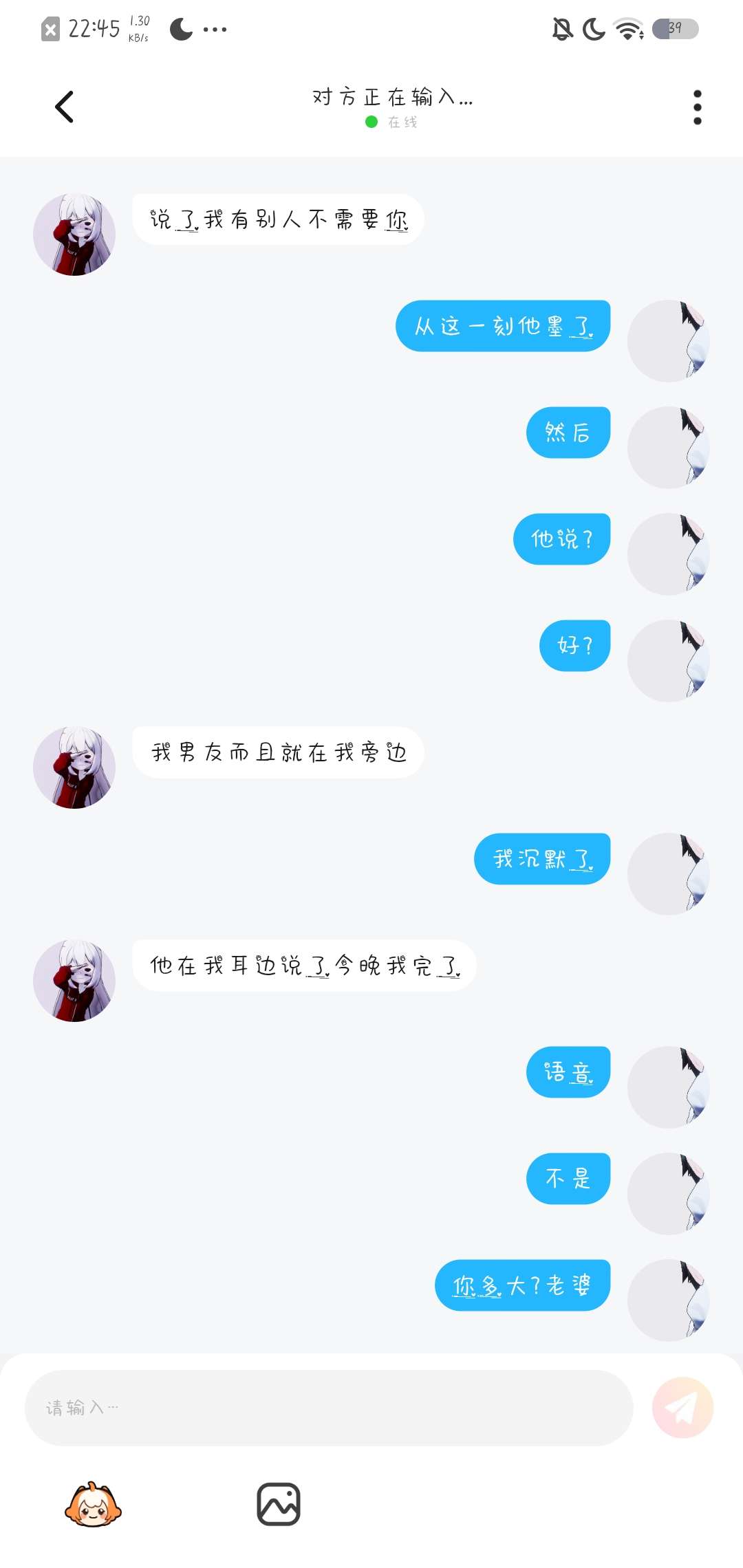Open my avatar beside "你多大?老婆"
This screenshot has height=1568, width=743.
pos(669,1300)
